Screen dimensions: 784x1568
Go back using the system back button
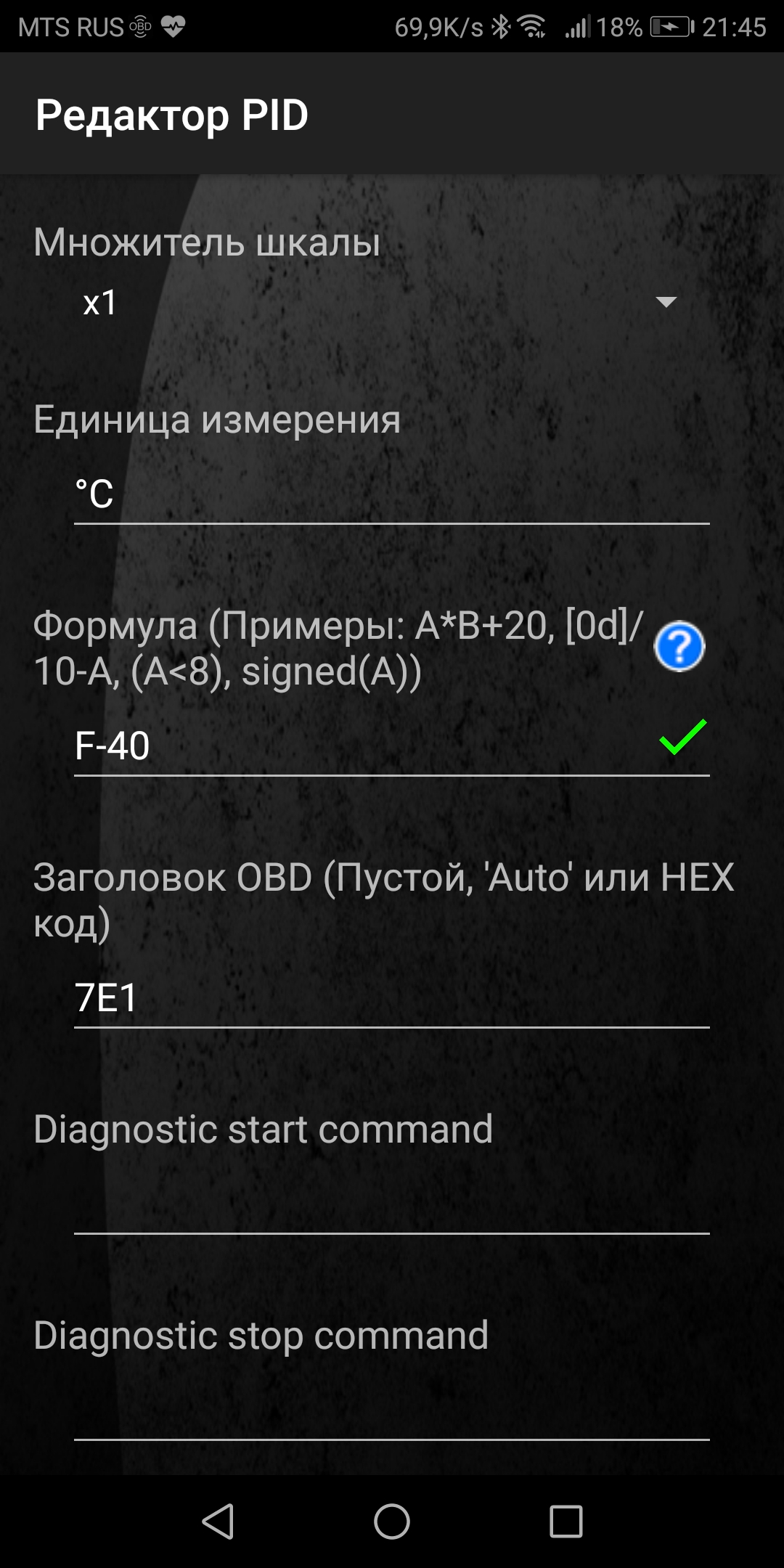click(218, 1521)
